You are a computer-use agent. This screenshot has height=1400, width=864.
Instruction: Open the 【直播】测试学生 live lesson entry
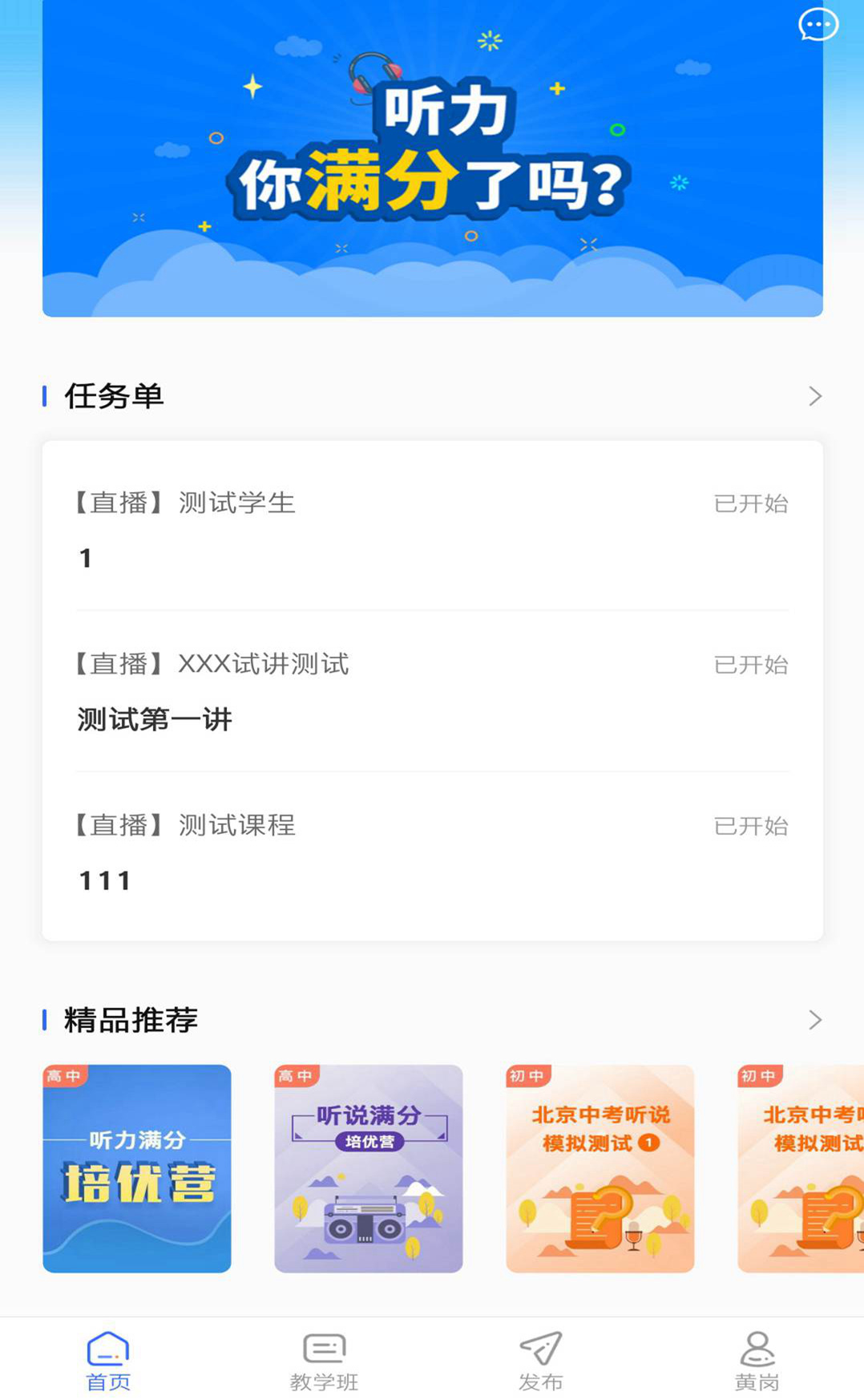tap(184, 504)
